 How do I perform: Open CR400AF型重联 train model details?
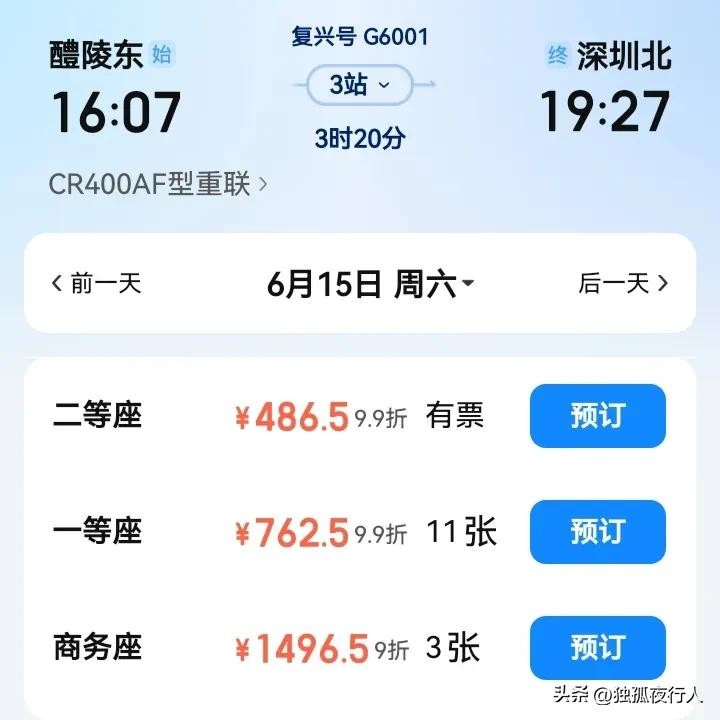pos(158,185)
